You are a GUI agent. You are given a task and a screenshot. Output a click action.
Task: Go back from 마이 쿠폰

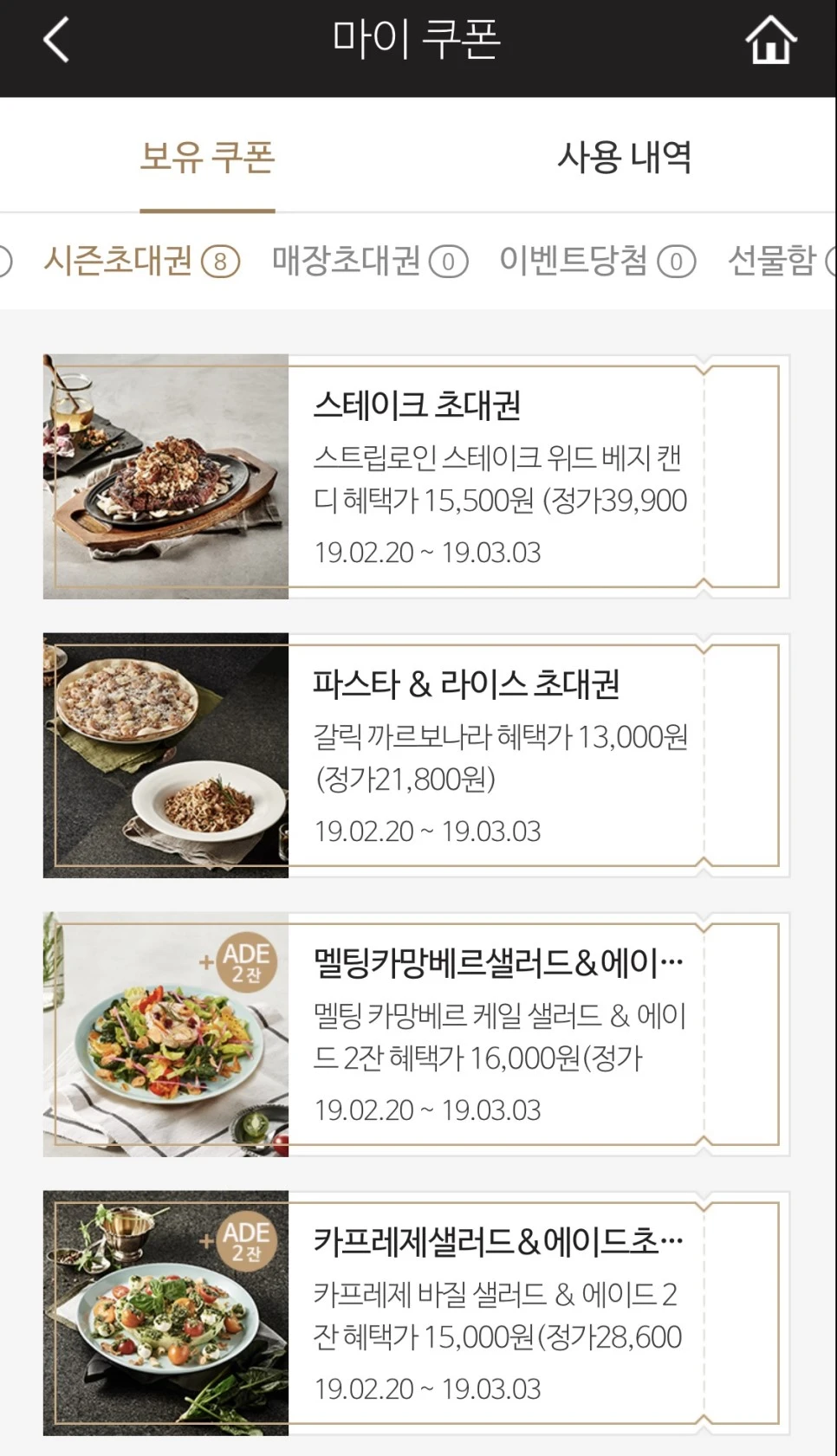pos(57,41)
